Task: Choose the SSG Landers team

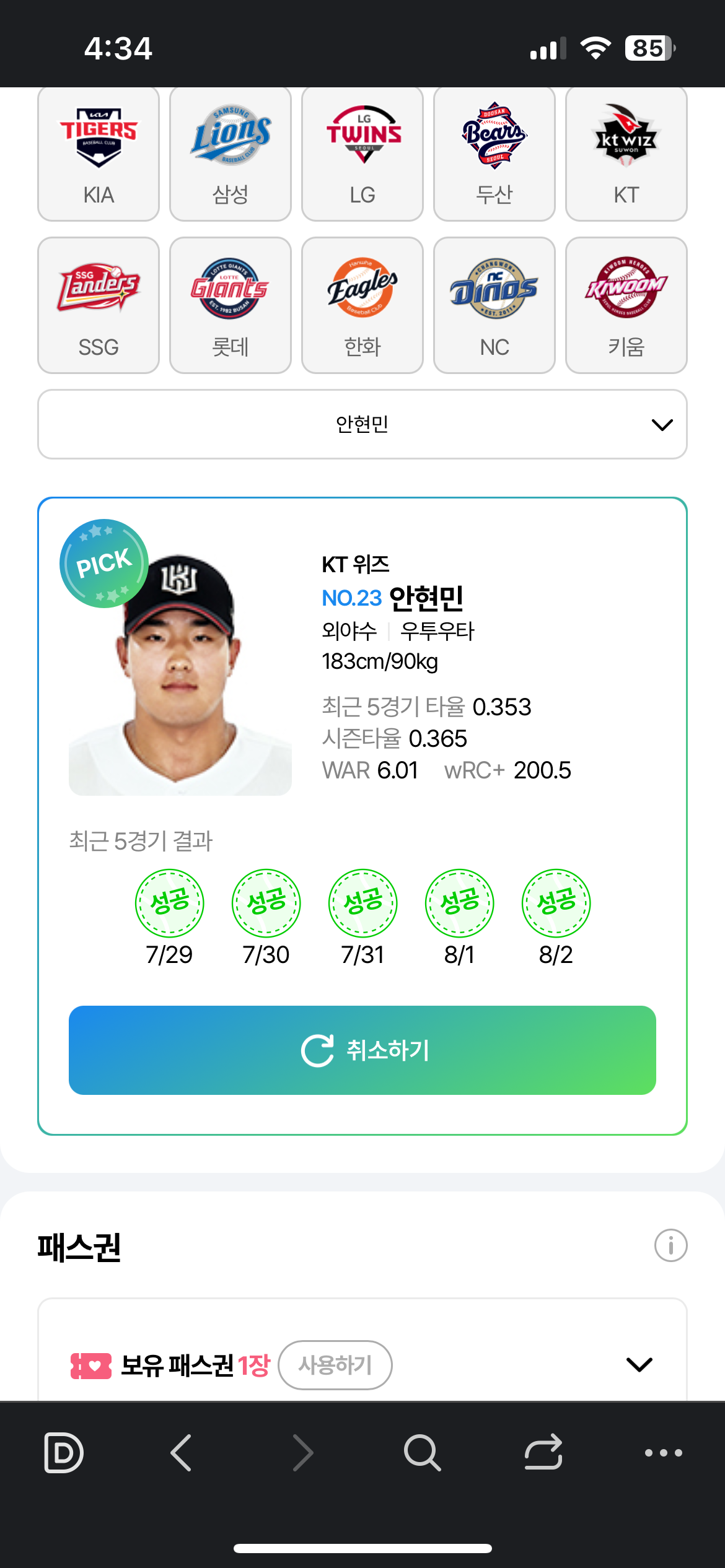Action: (99, 305)
